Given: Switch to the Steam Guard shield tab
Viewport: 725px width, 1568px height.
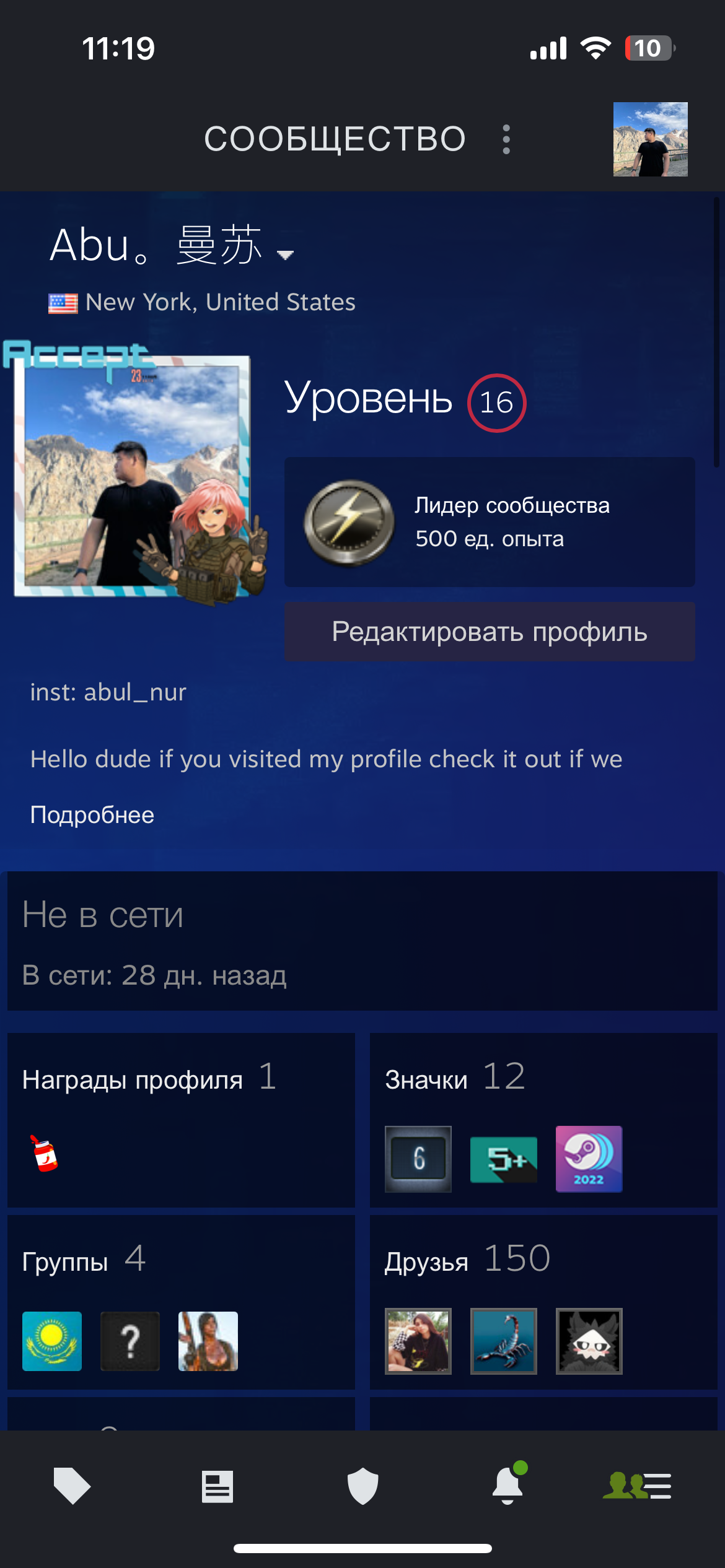Looking at the screenshot, I should tap(362, 1486).
